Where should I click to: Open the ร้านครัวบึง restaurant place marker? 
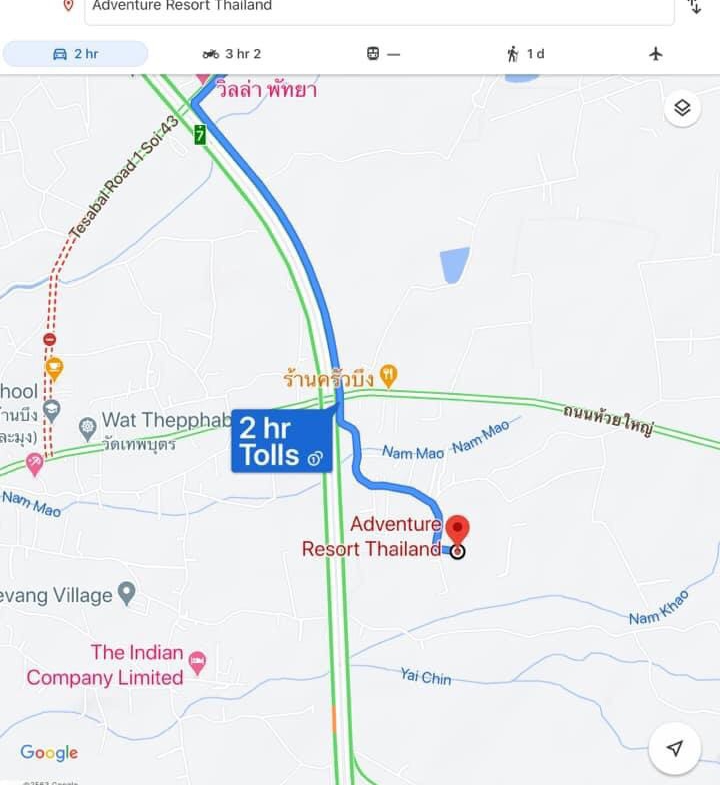(x=388, y=376)
